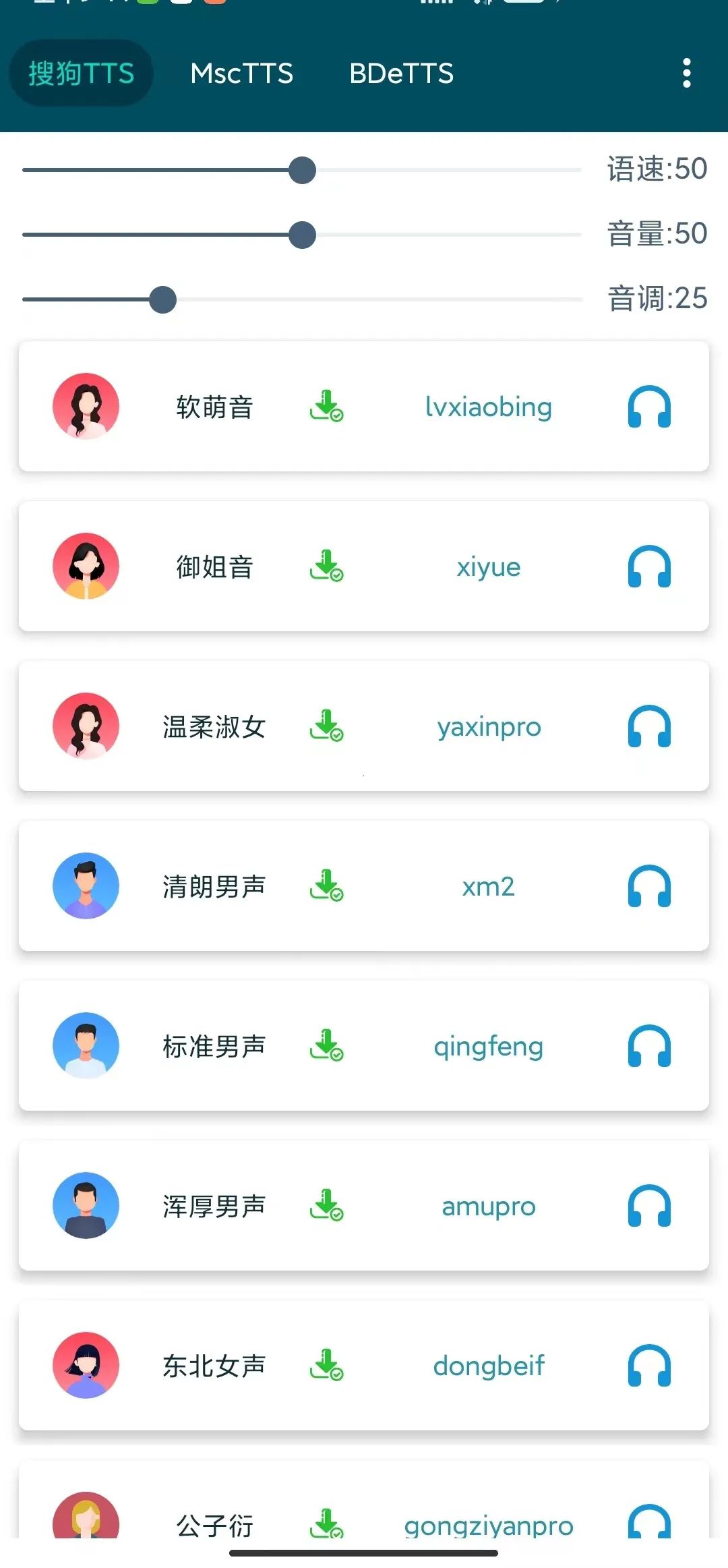728x1568 pixels.
Task: Tap the 音量 volume slider track
Action: pyautogui.click(x=302, y=235)
